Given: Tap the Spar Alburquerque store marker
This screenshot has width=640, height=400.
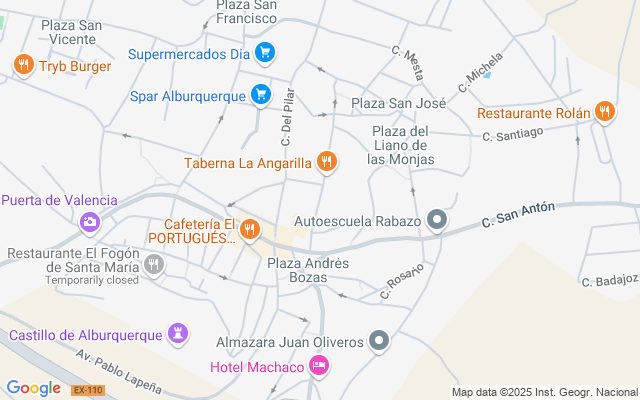Looking at the screenshot, I should pos(261,95).
